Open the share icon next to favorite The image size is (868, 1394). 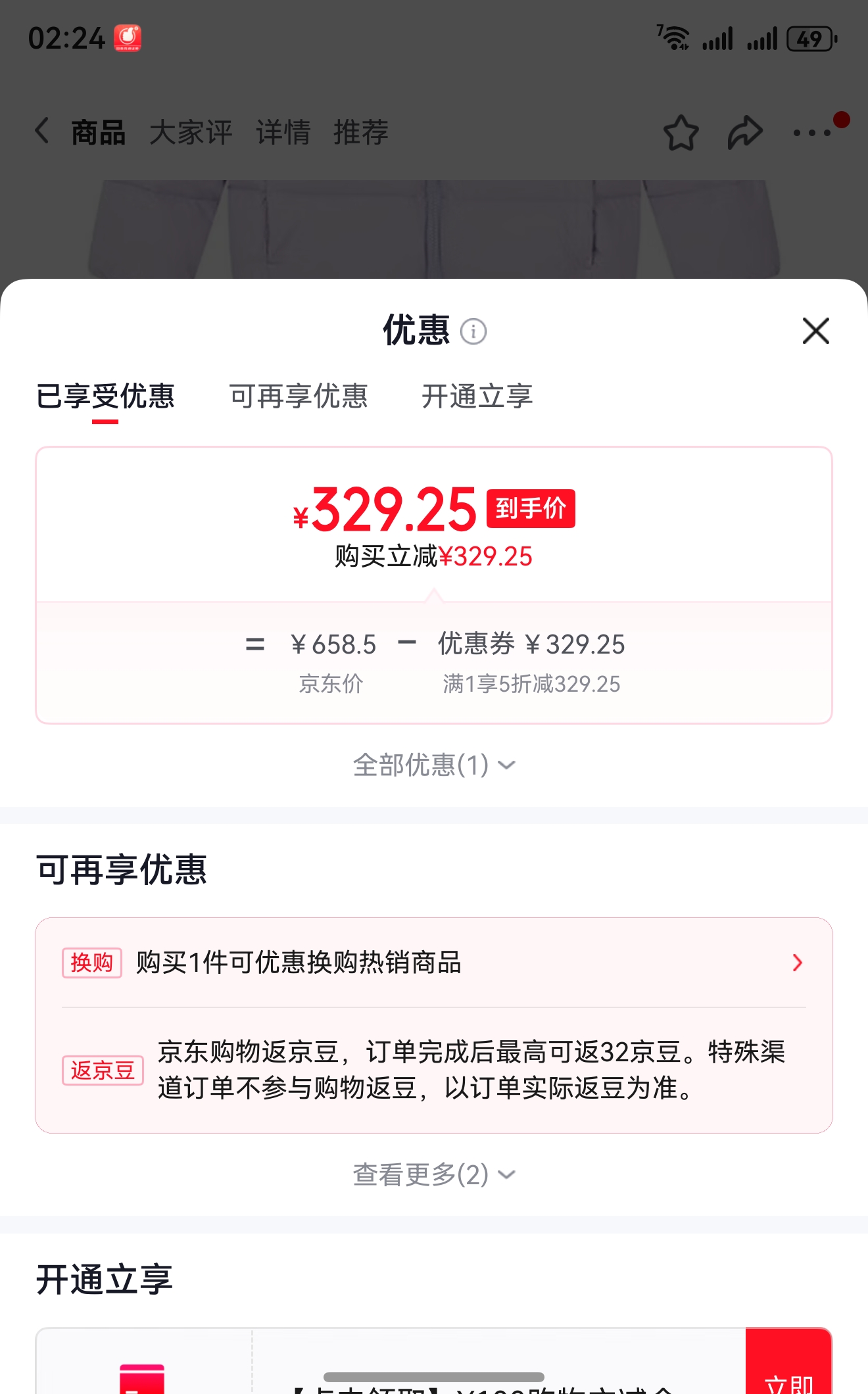[x=744, y=131]
